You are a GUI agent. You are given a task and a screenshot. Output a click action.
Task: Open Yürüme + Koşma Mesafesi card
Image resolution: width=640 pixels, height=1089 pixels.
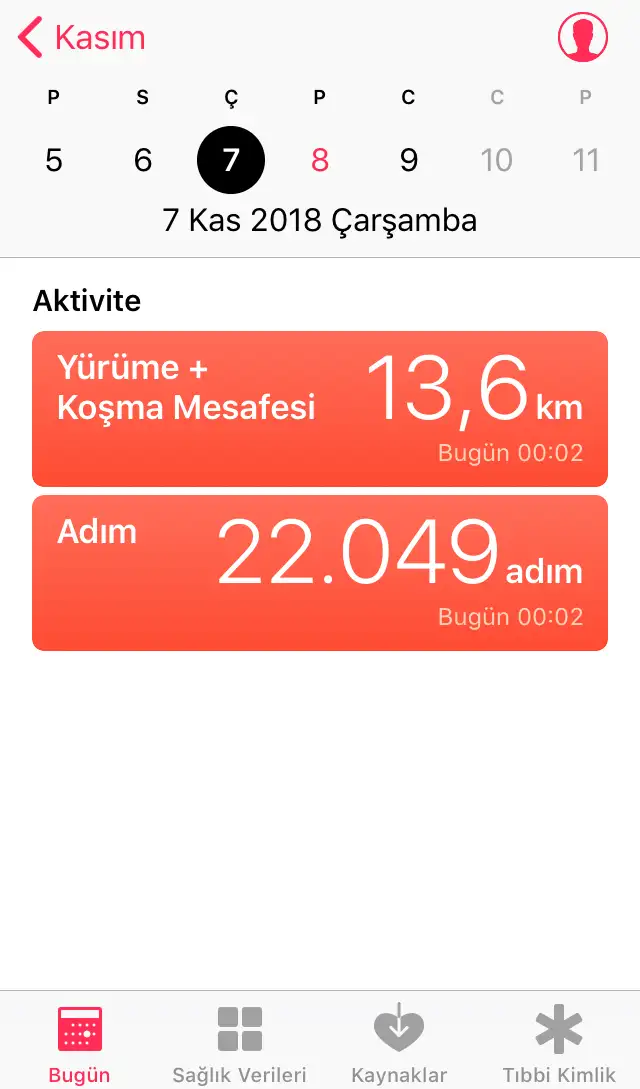(320, 409)
